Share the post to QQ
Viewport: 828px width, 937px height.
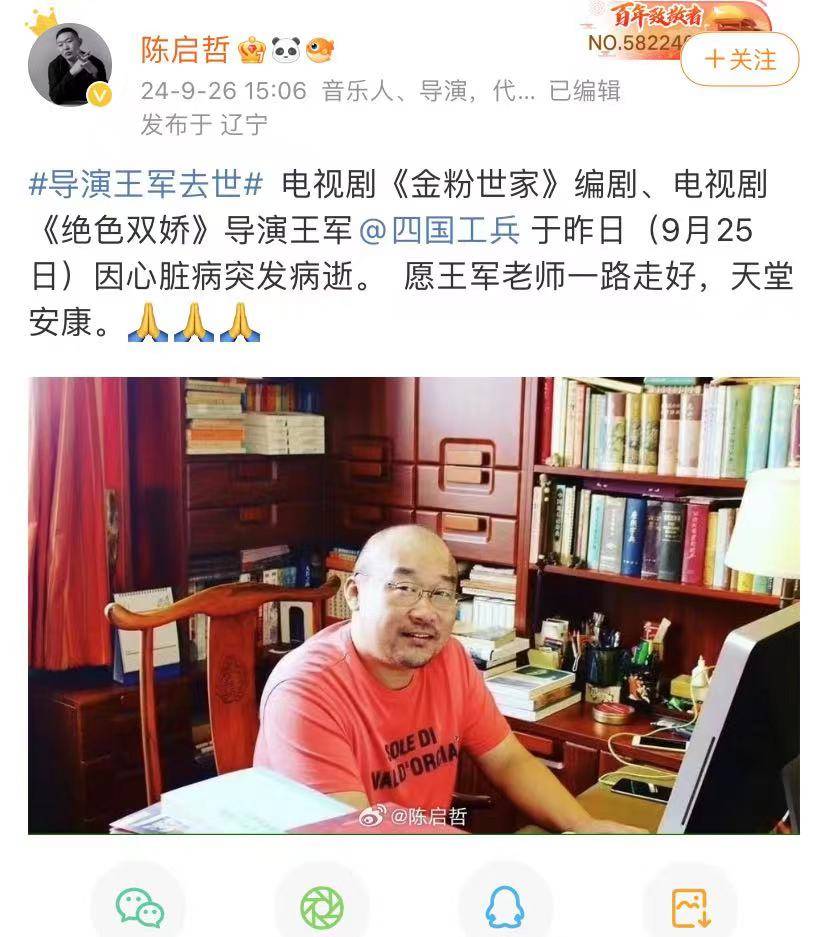coord(505,906)
